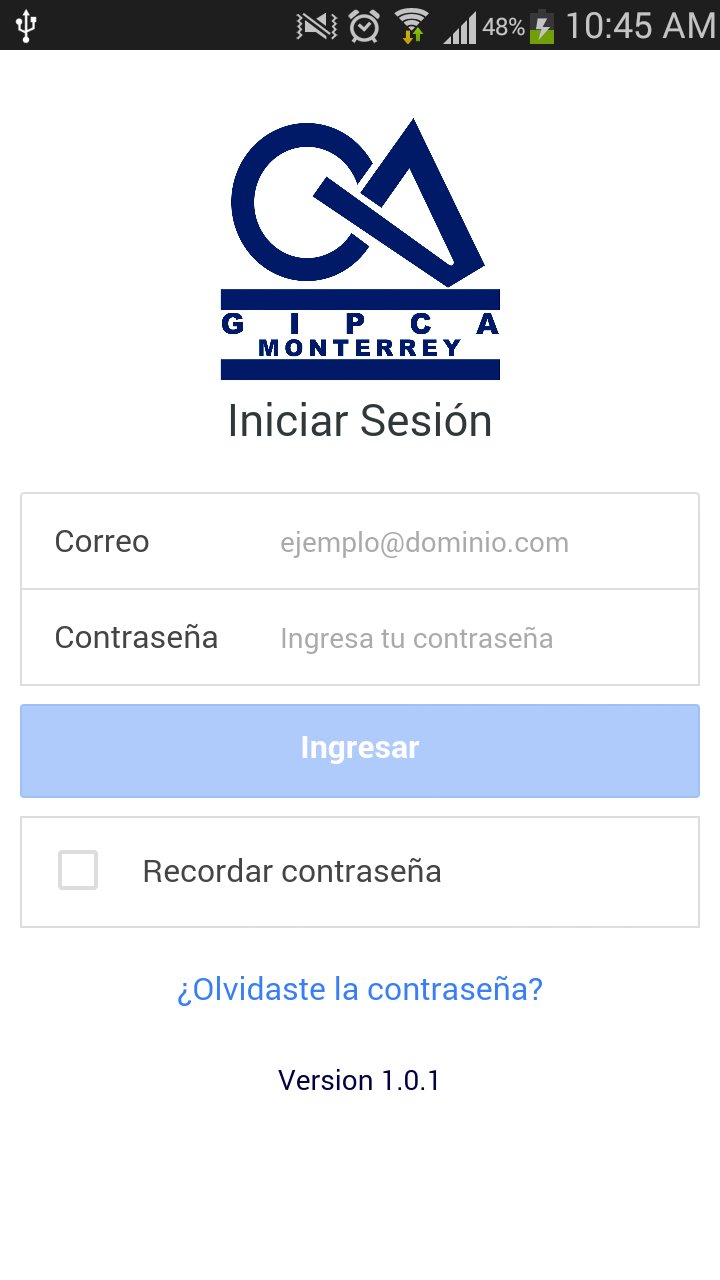Check the Recordar contraseña checkbox
Viewport: 720px width, 1280px height.
[78, 870]
